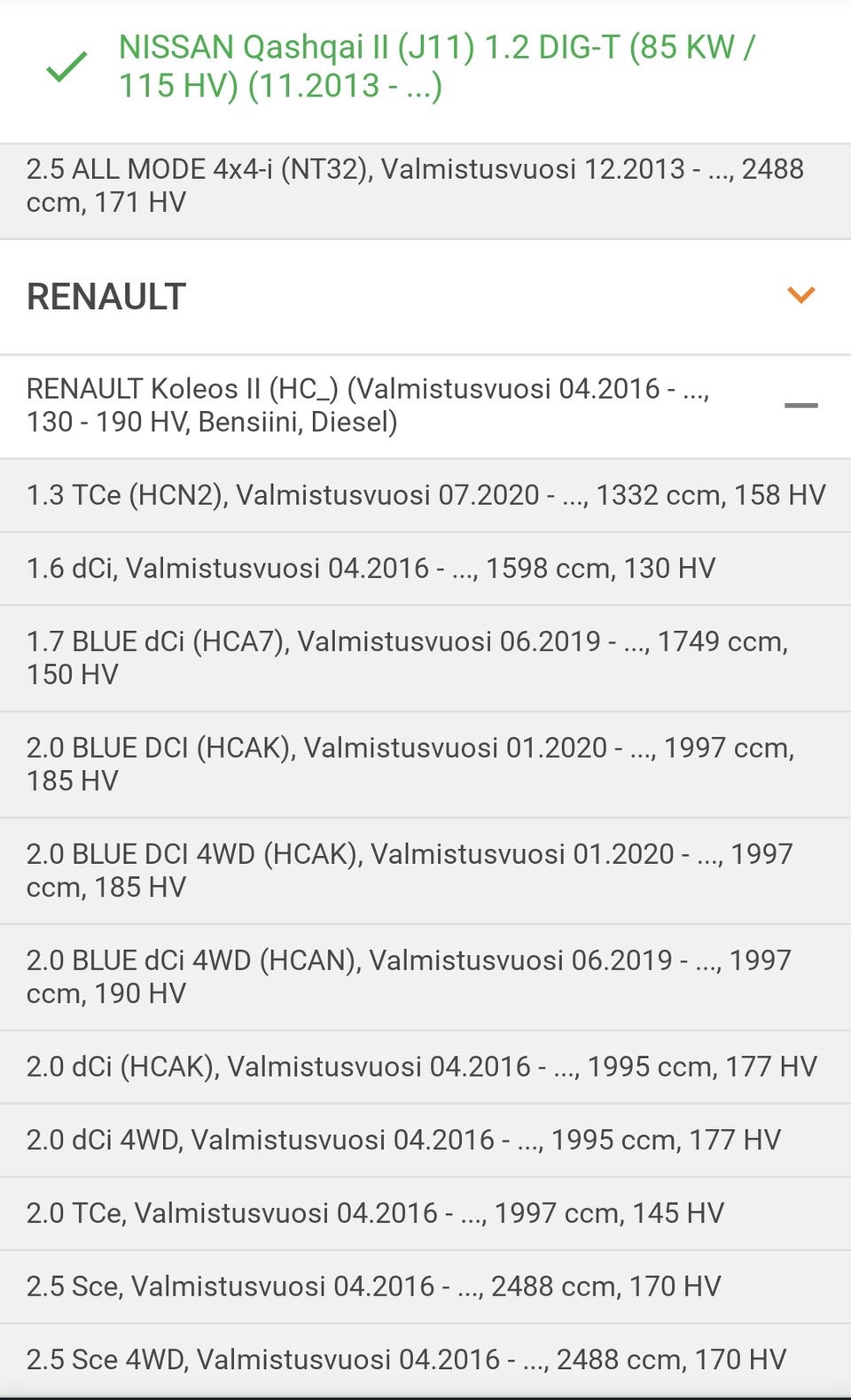
Task: Choose 2.5 Sce 170 HV variant
Action: click(x=374, y=1287)
